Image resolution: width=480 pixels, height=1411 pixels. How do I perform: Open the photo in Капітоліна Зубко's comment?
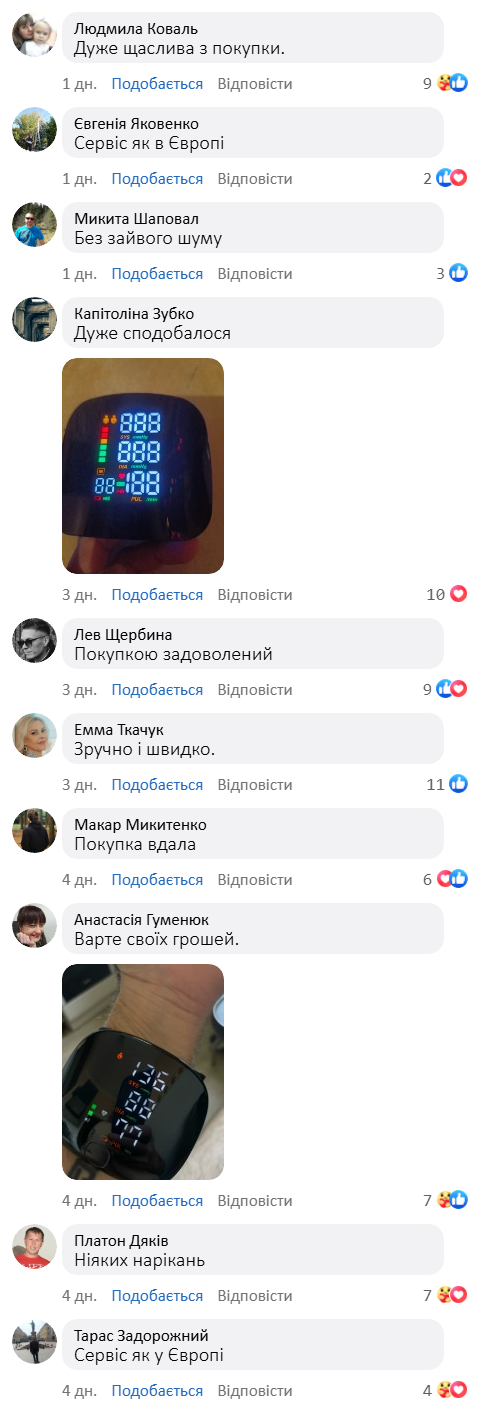coord(143,466)
